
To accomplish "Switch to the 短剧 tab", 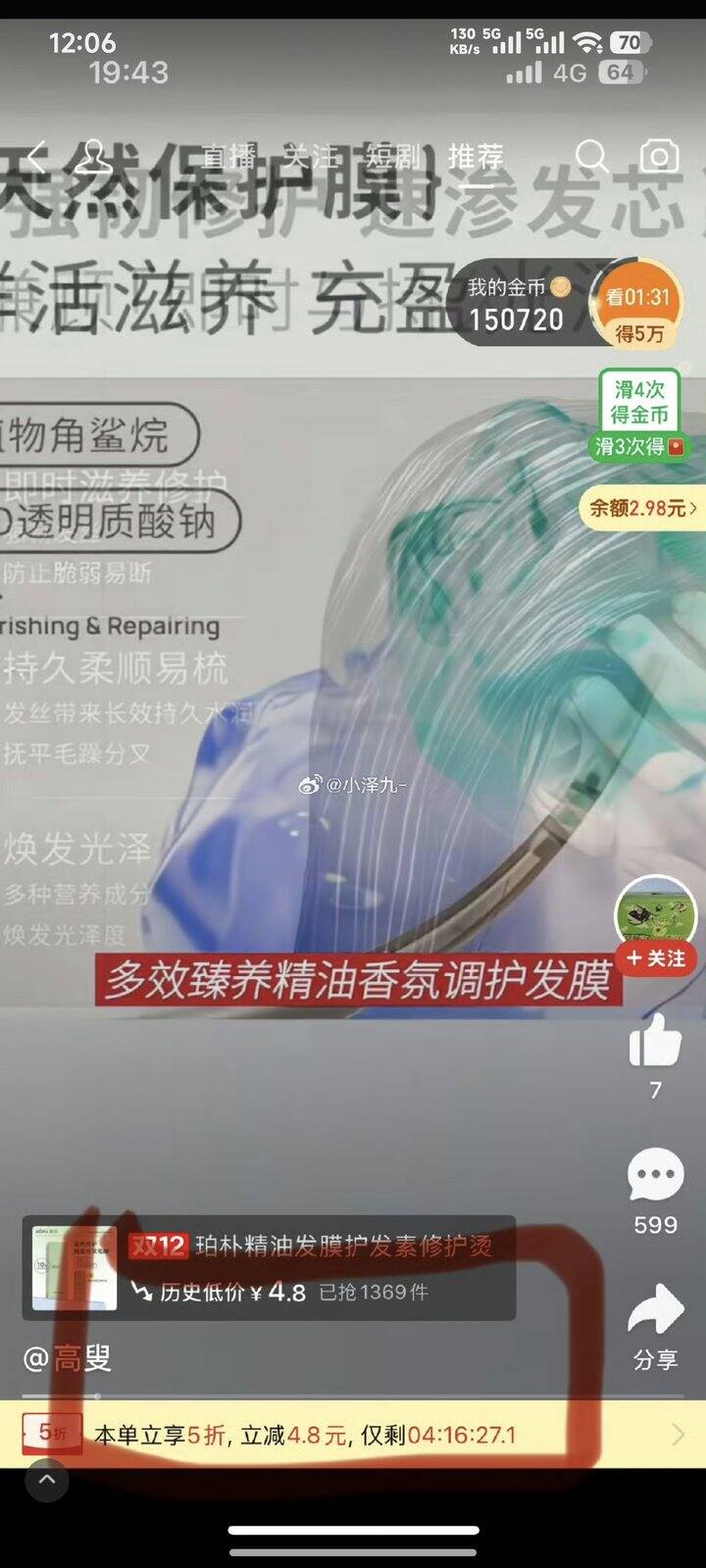I will 392,157.
